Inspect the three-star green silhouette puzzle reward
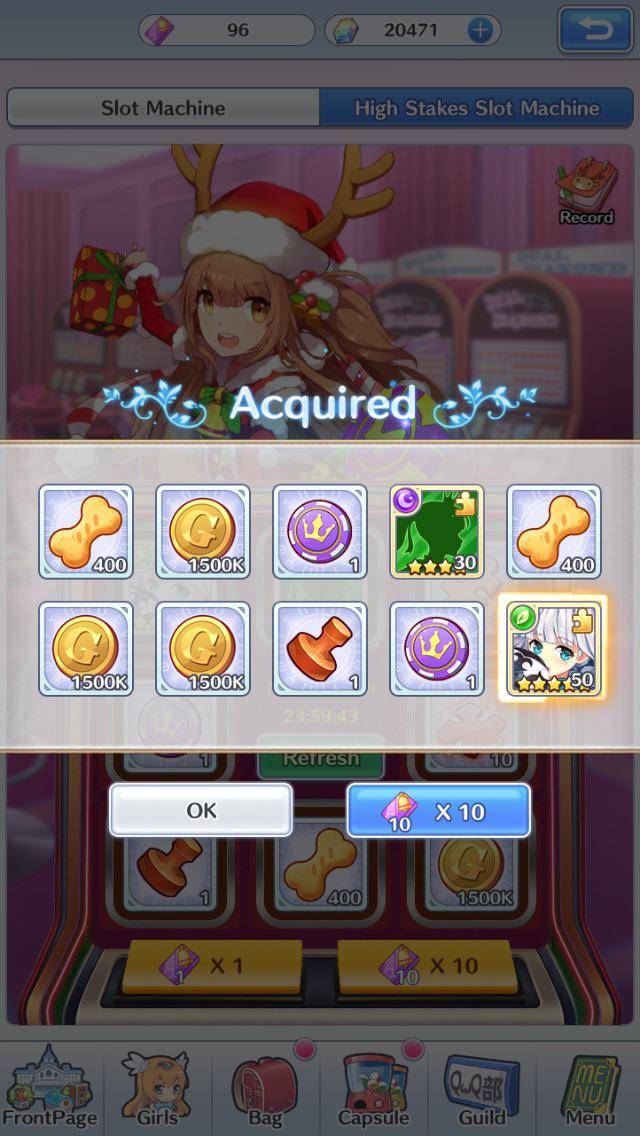The width and height of the screenshot is (640, 1136). click(x=437, y=531)
